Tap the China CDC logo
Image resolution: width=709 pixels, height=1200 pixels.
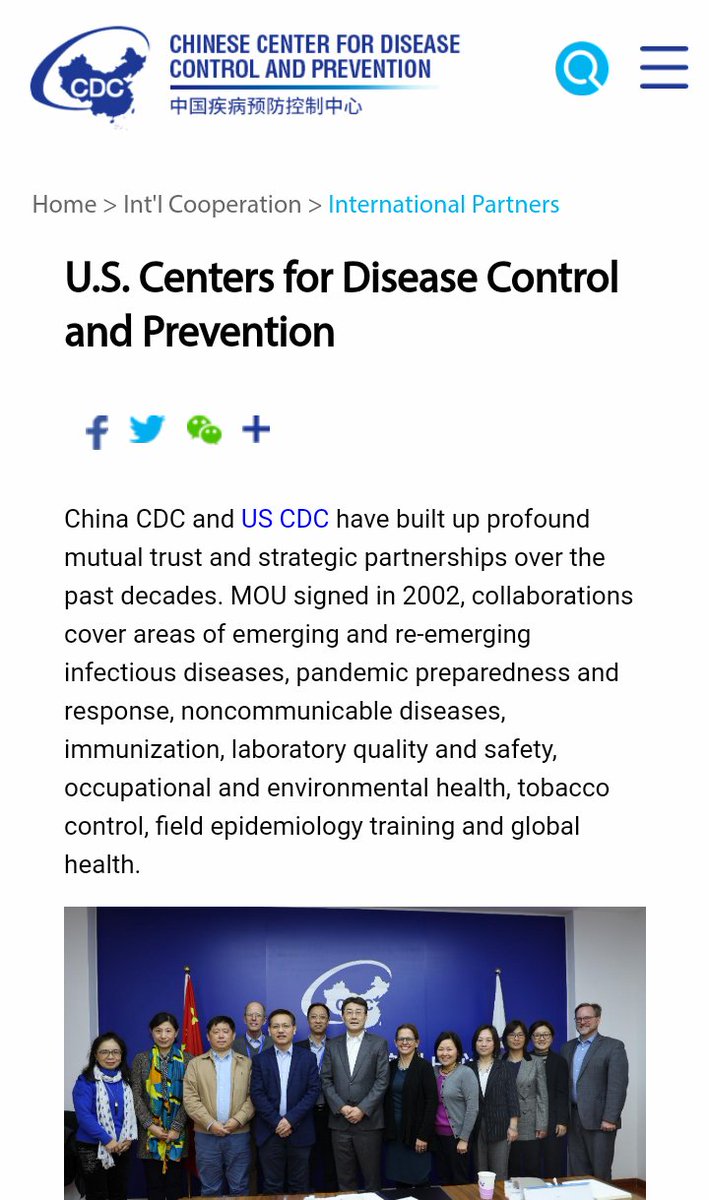[x=90, y=75]
